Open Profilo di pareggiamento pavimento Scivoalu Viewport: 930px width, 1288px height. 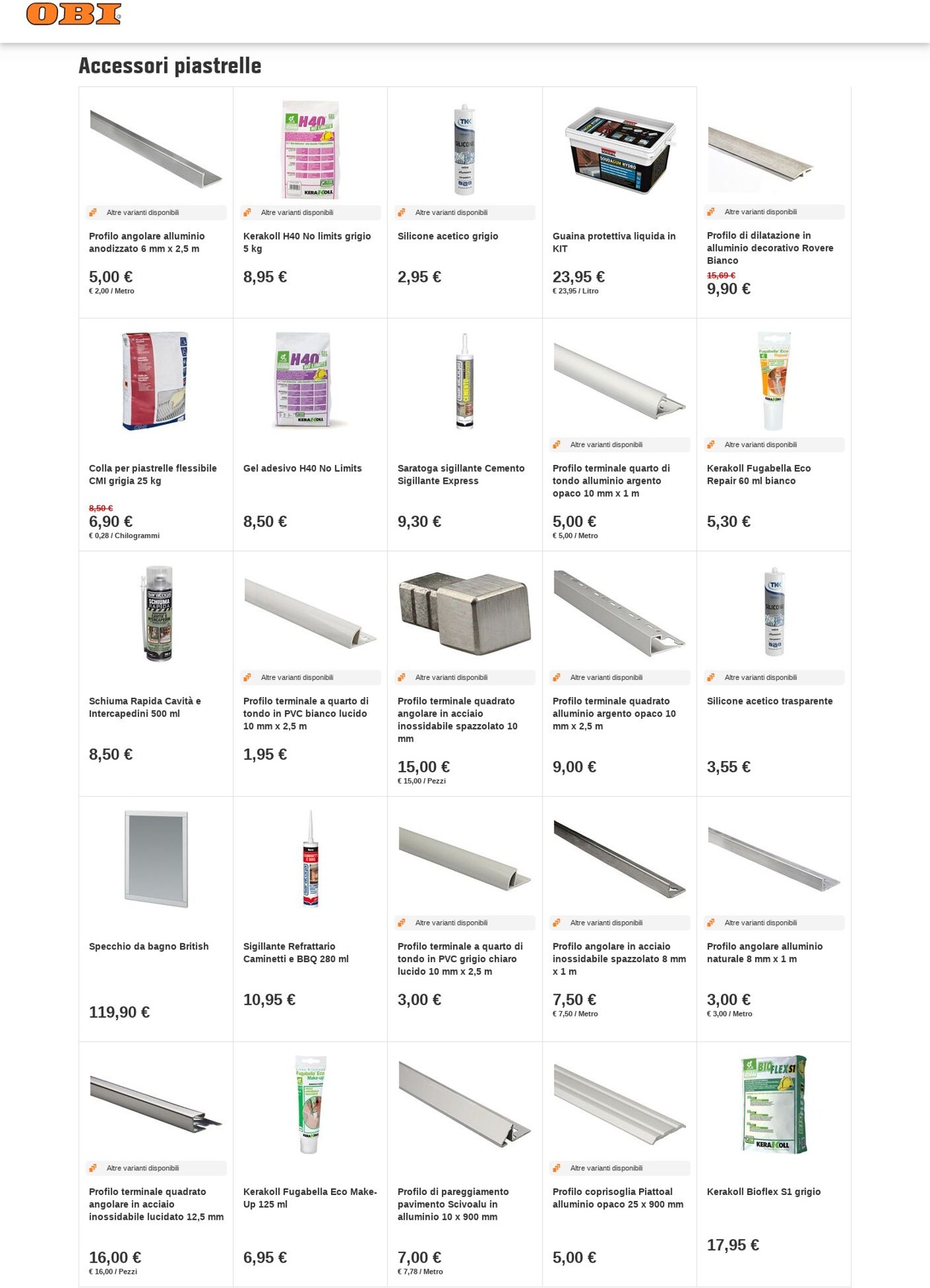[452, 1203]
